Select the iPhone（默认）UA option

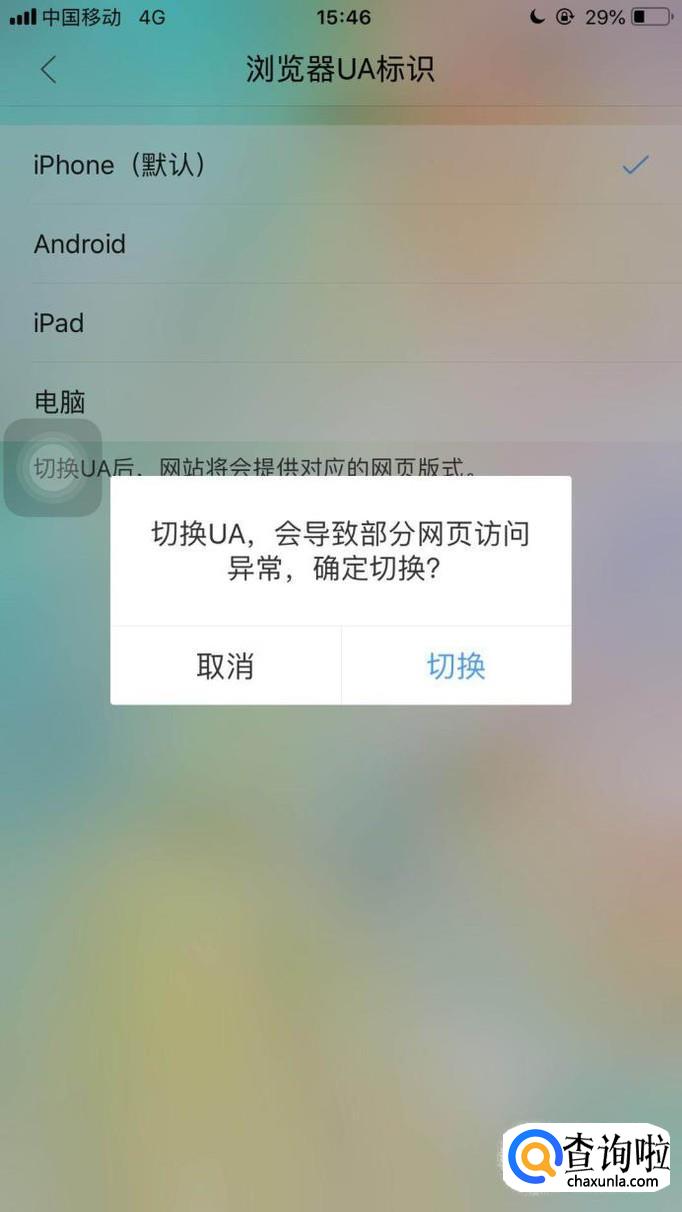[x=341, y=165]
